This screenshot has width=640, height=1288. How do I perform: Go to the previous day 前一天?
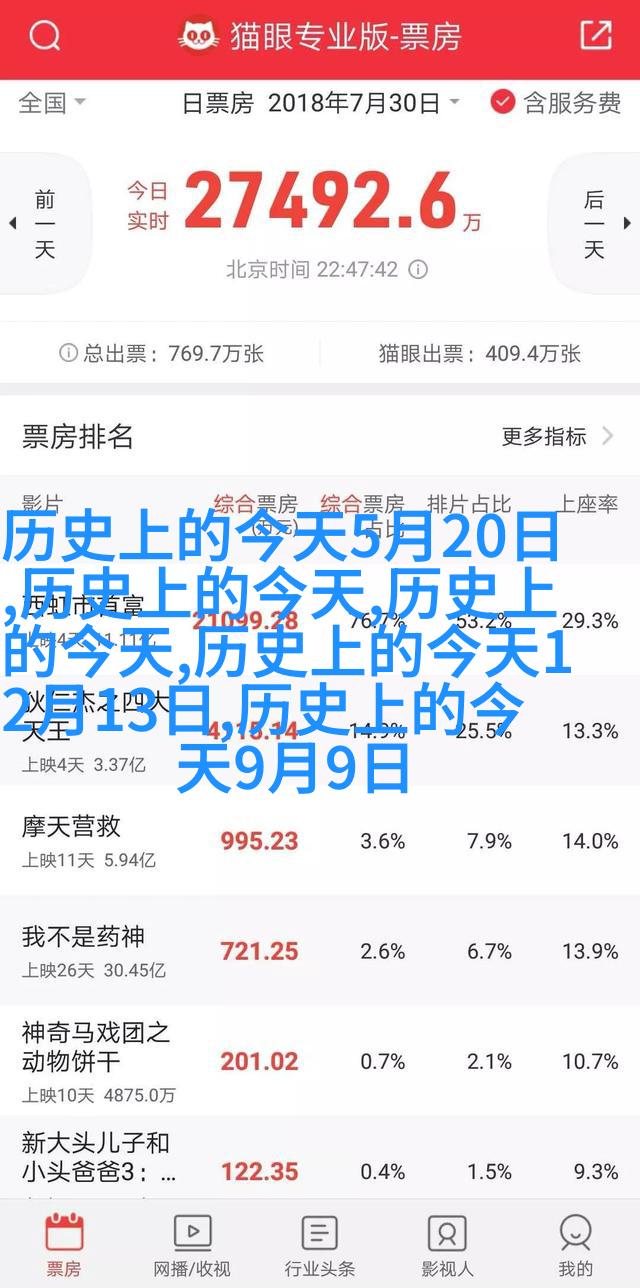pyautogui.click(x=37, y=224)
